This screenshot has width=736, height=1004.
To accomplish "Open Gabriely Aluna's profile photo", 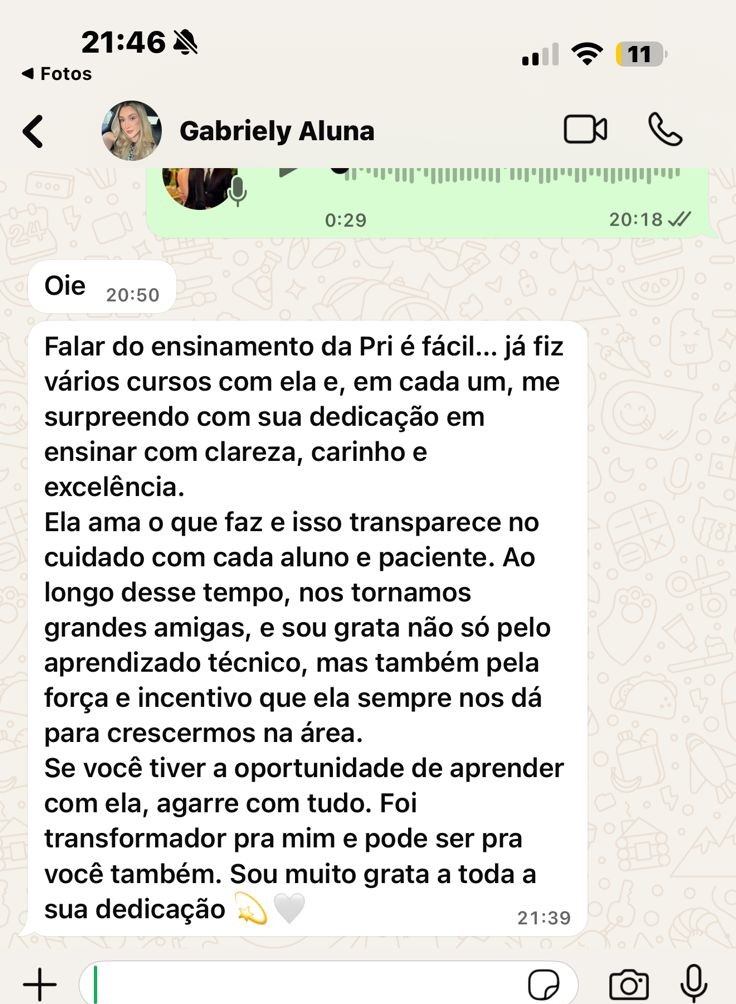I will [131, 130].
